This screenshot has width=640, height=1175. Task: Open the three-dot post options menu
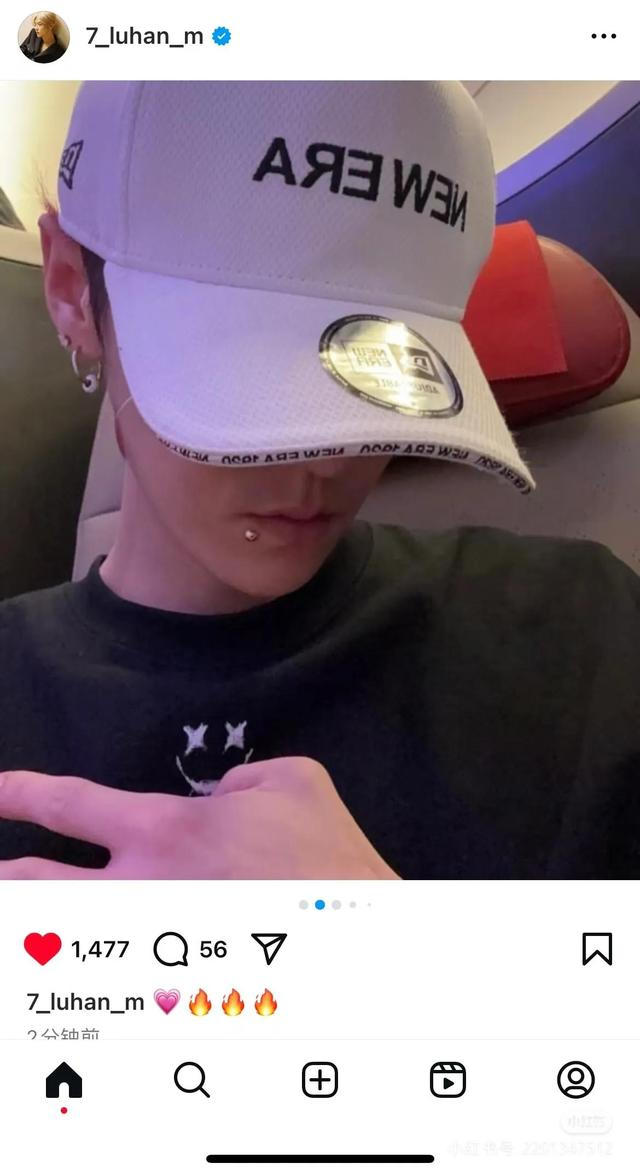tap(603, 36)
